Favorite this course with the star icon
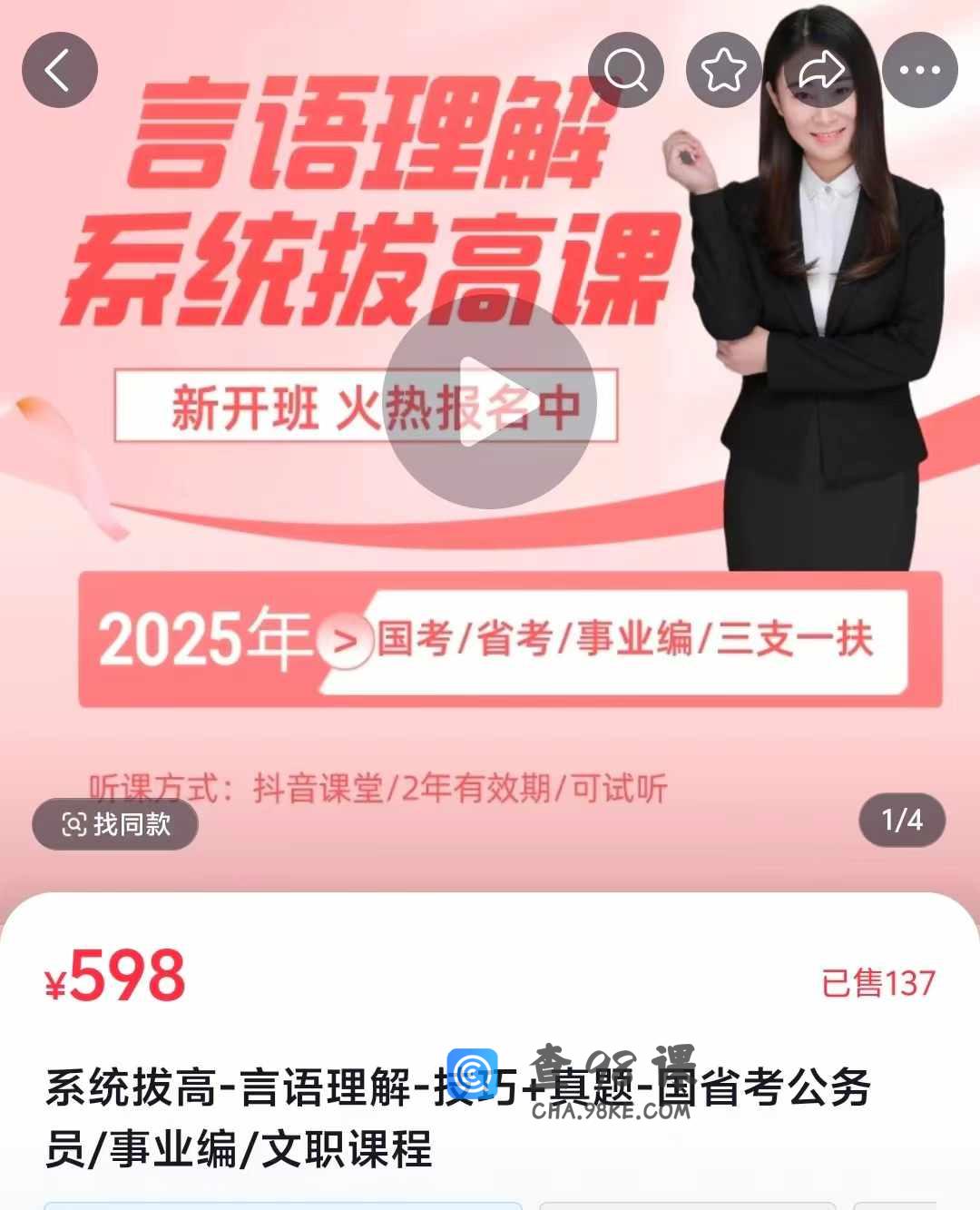This screenshot has height=1210, width=980. click(x=723, y=70)
